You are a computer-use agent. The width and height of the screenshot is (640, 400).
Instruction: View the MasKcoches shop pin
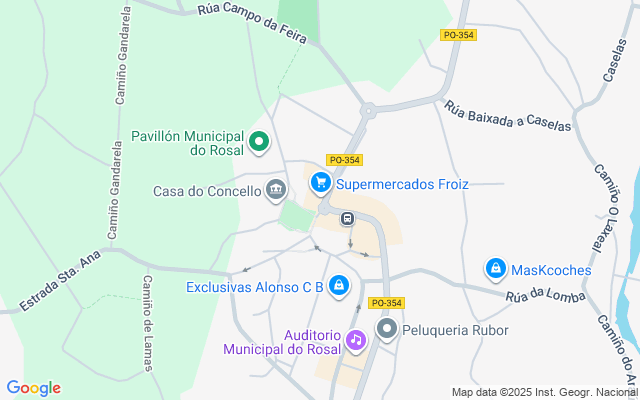point(495,268)
